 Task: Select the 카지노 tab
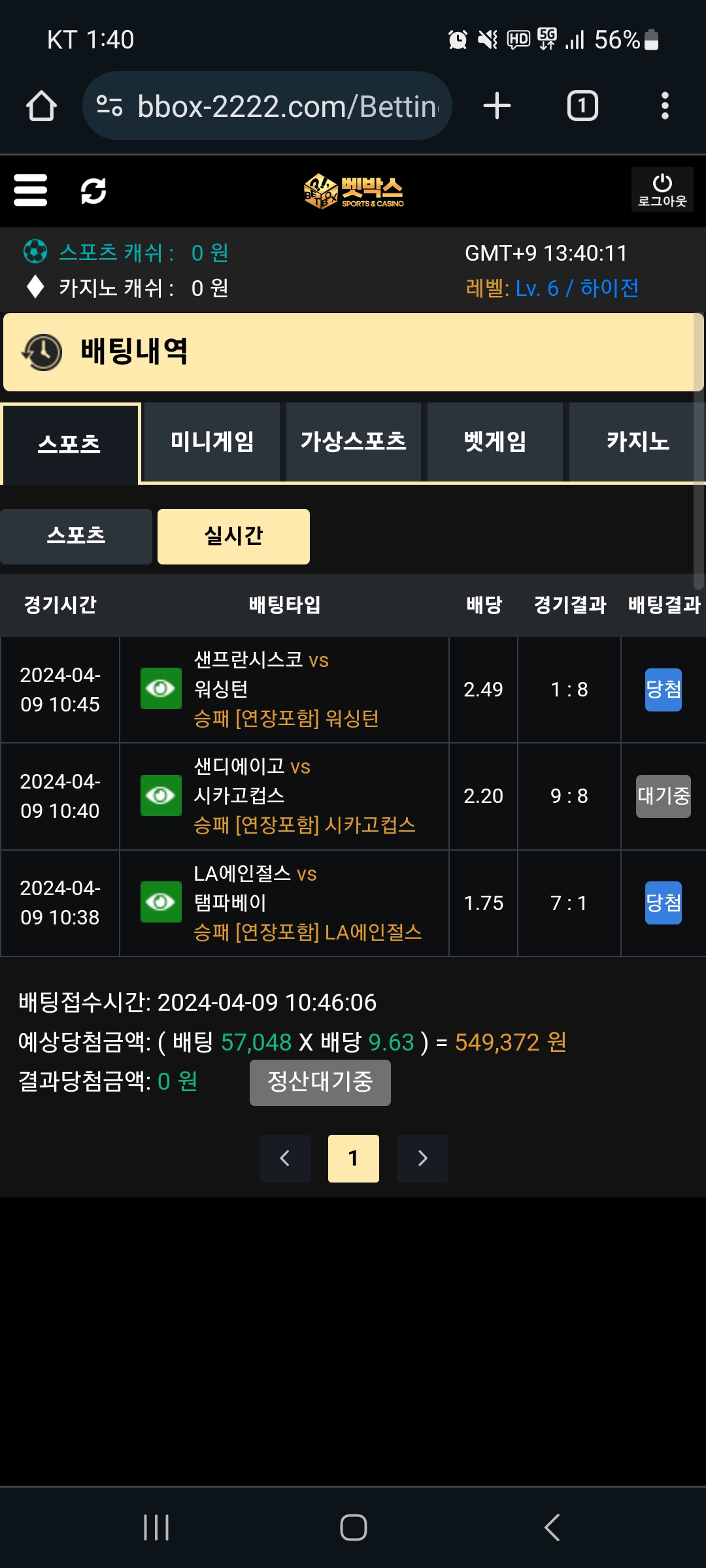(x=637, y=442)
